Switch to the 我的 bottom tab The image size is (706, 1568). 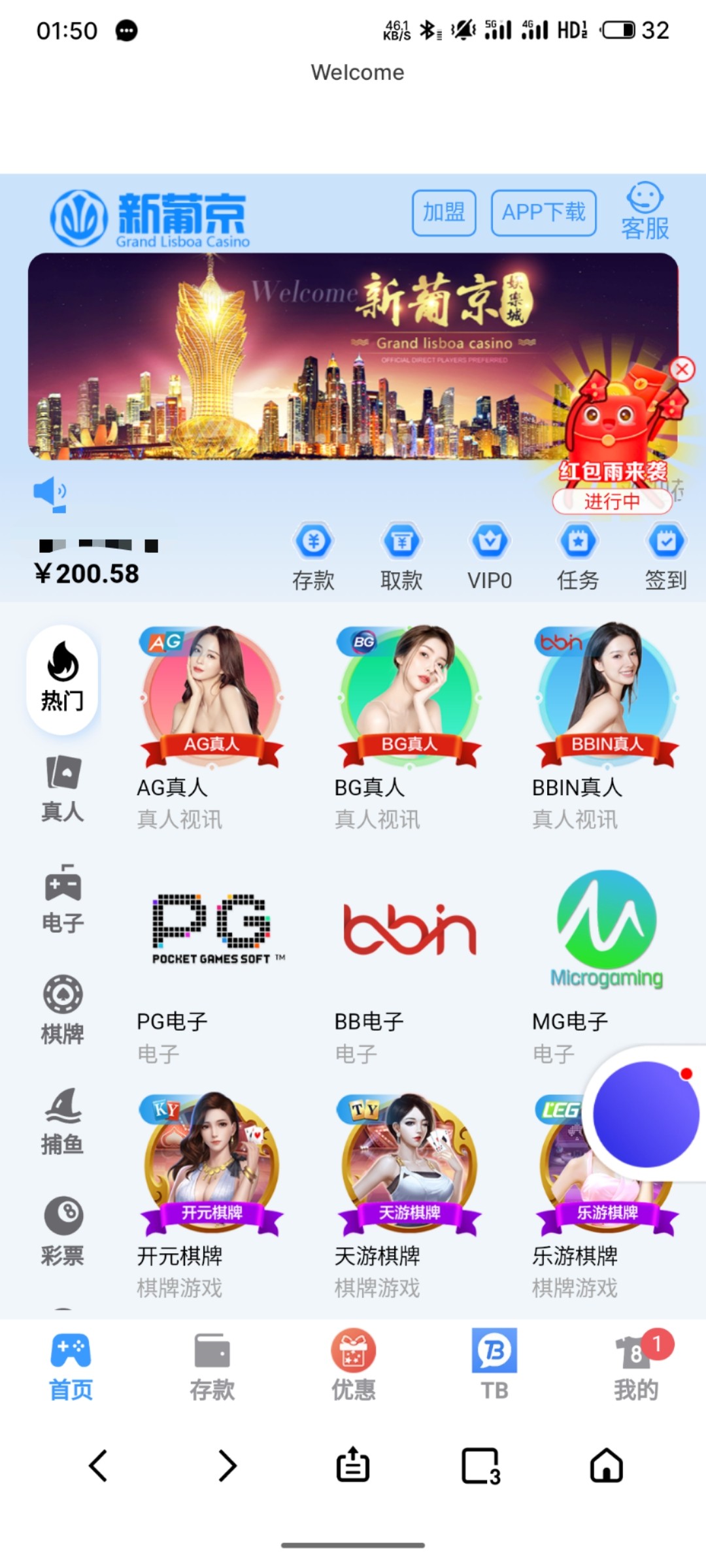coord(635,1365)
